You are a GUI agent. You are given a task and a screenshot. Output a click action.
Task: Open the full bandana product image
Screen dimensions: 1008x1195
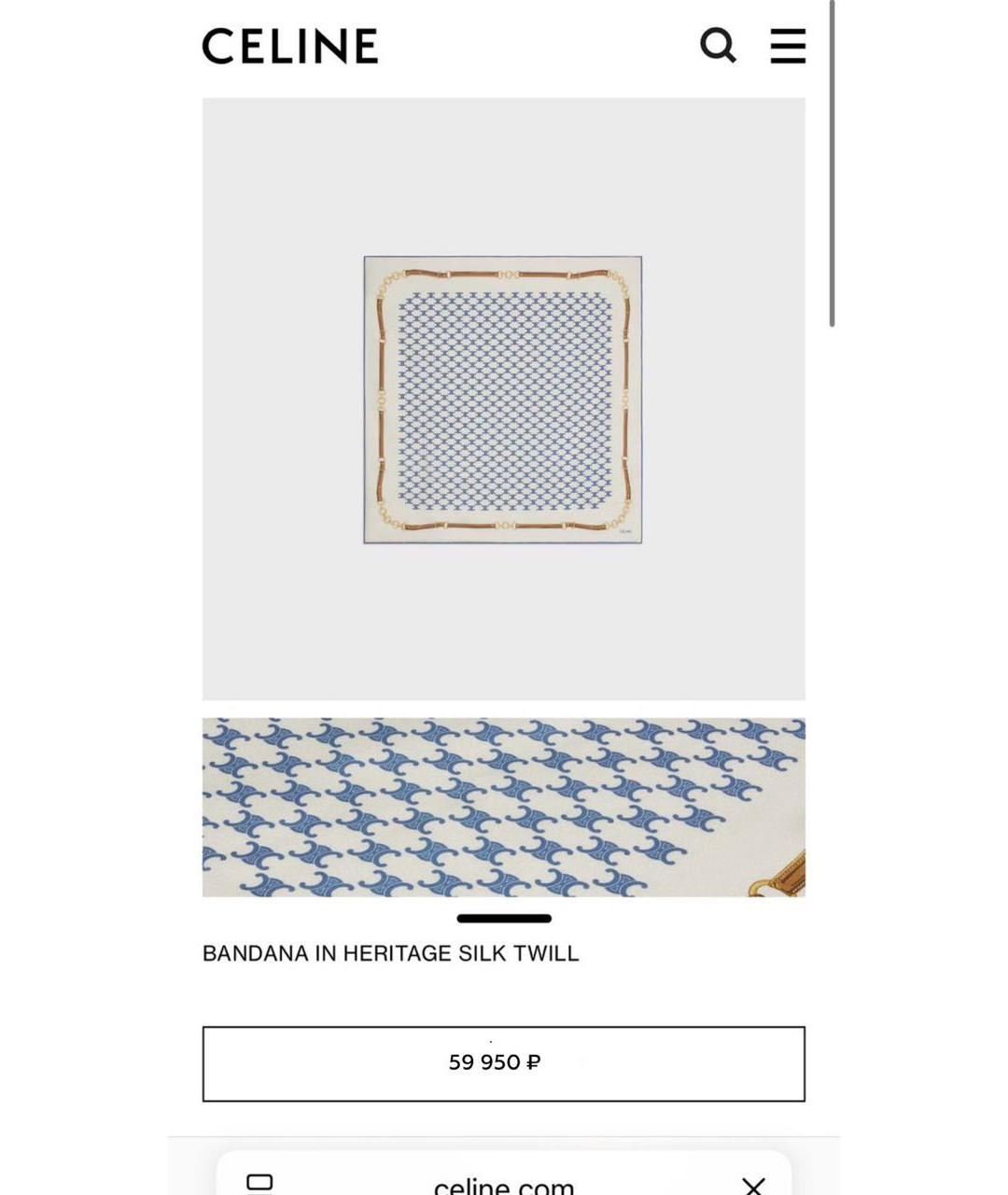[503, 400]
